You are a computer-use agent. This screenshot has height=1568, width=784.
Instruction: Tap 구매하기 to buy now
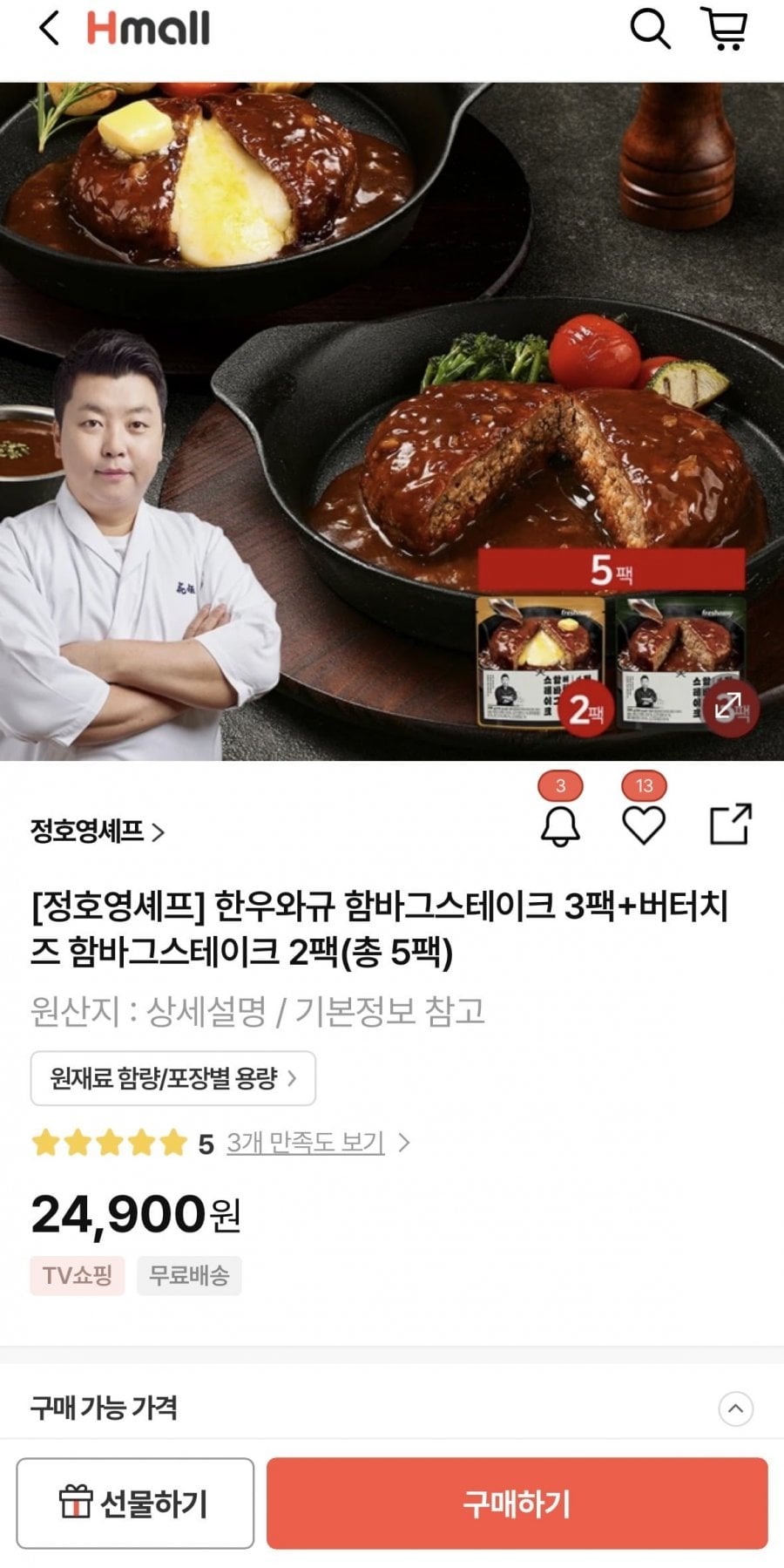[x=517, y=1504]
